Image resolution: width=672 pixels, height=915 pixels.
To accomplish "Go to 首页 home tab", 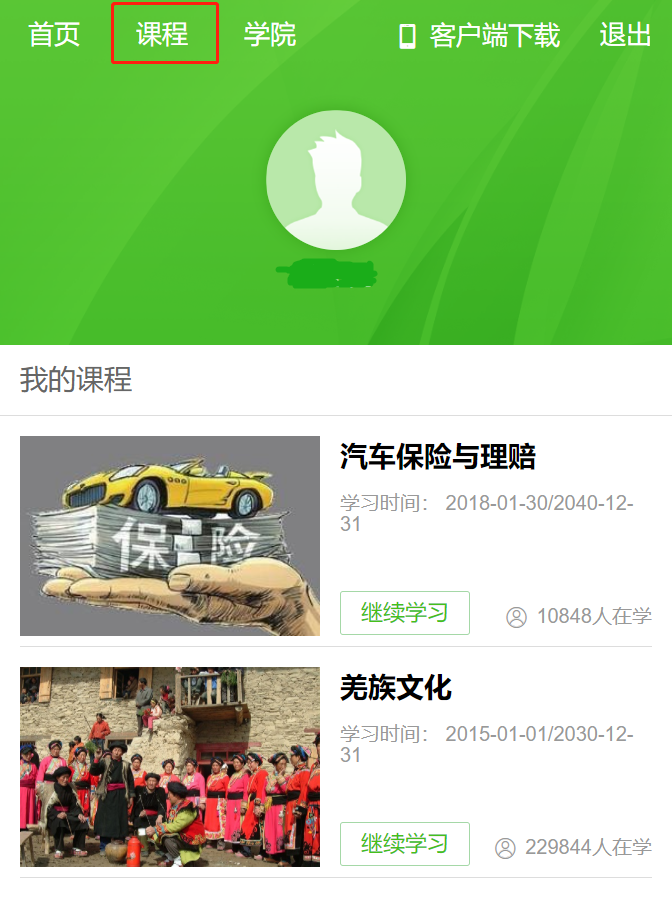I will (54, 34).
